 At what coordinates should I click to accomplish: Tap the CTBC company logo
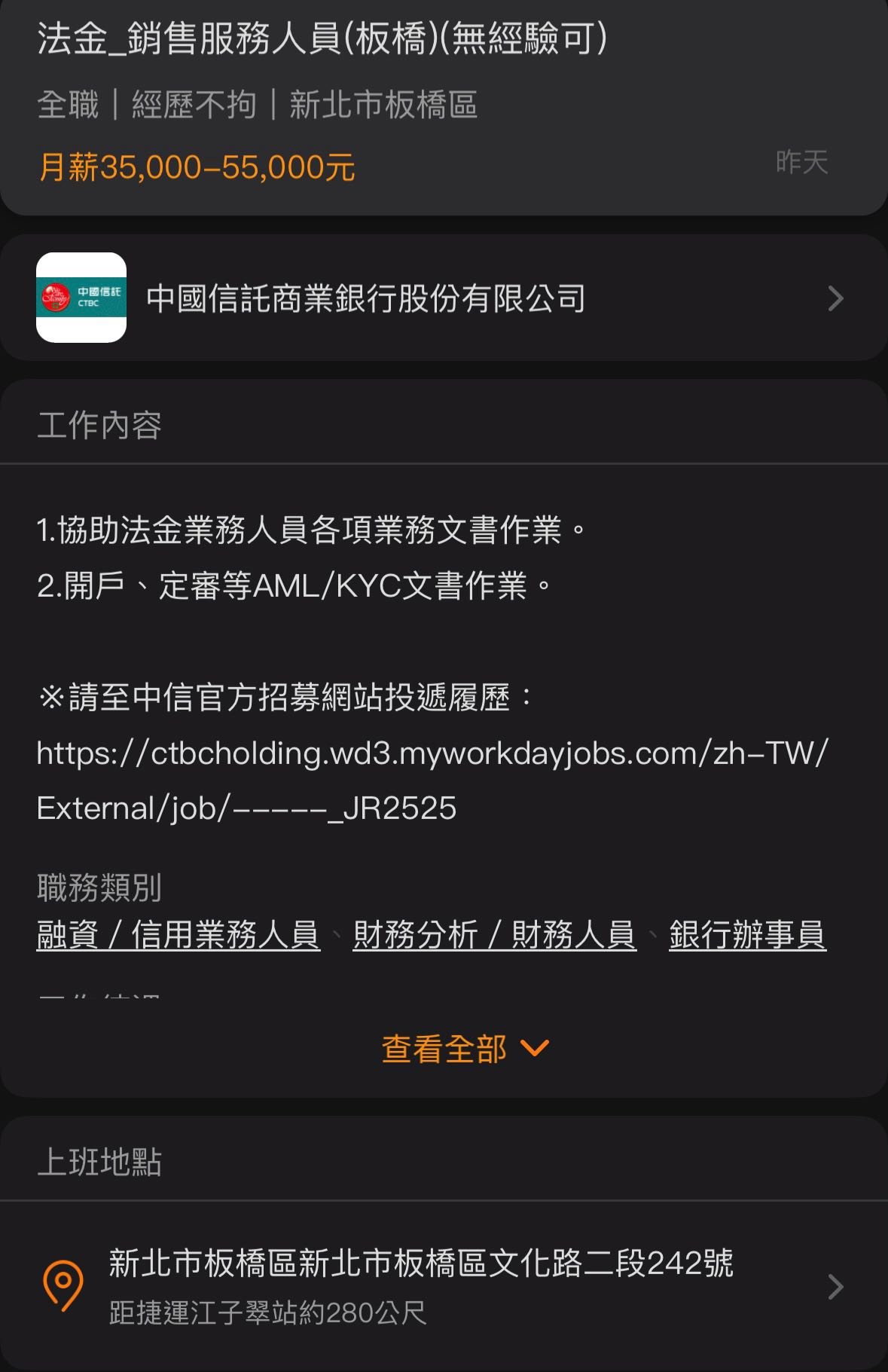[x=81, y=298]
